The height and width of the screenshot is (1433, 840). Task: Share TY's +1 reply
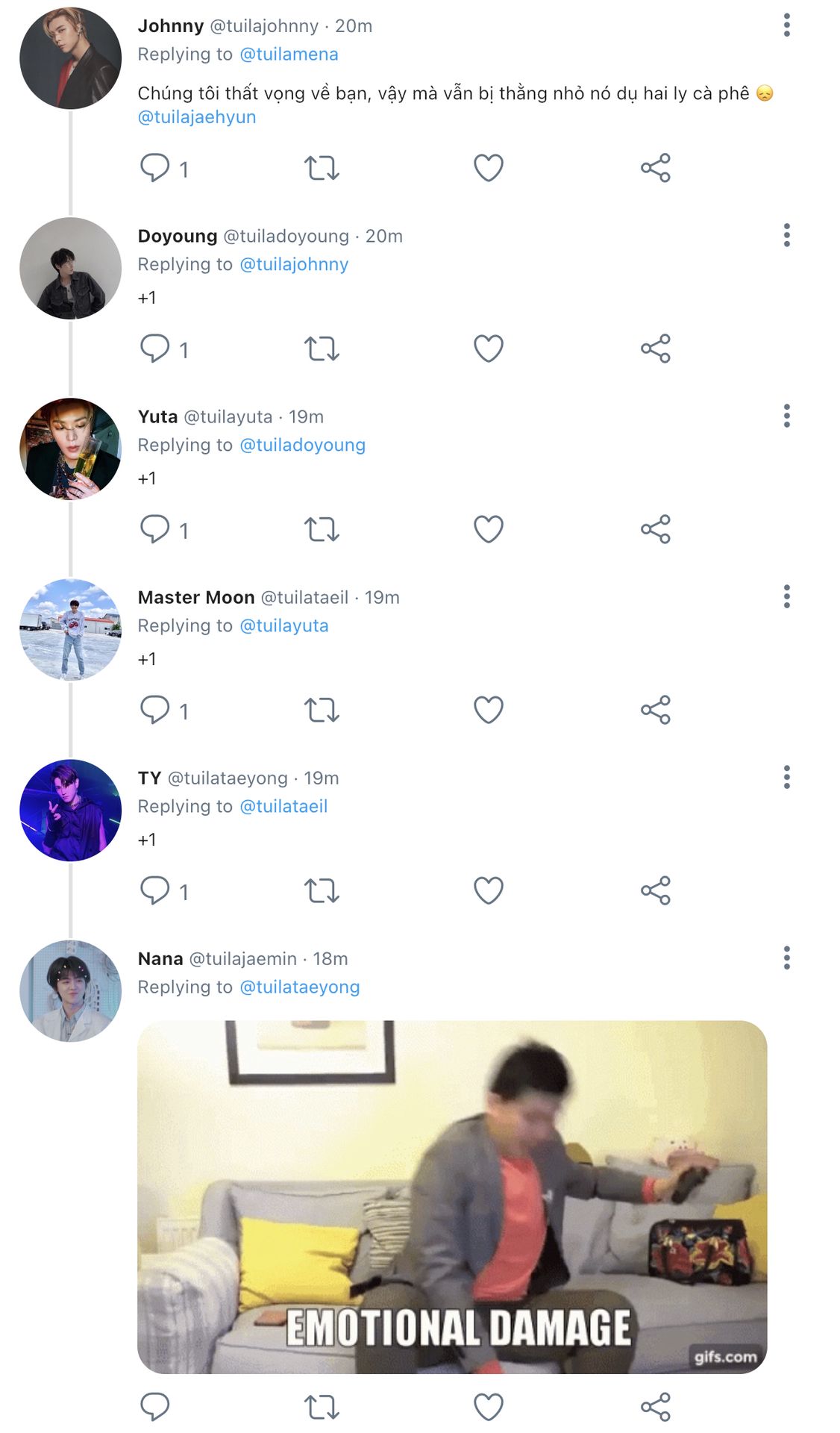point(656,890)
